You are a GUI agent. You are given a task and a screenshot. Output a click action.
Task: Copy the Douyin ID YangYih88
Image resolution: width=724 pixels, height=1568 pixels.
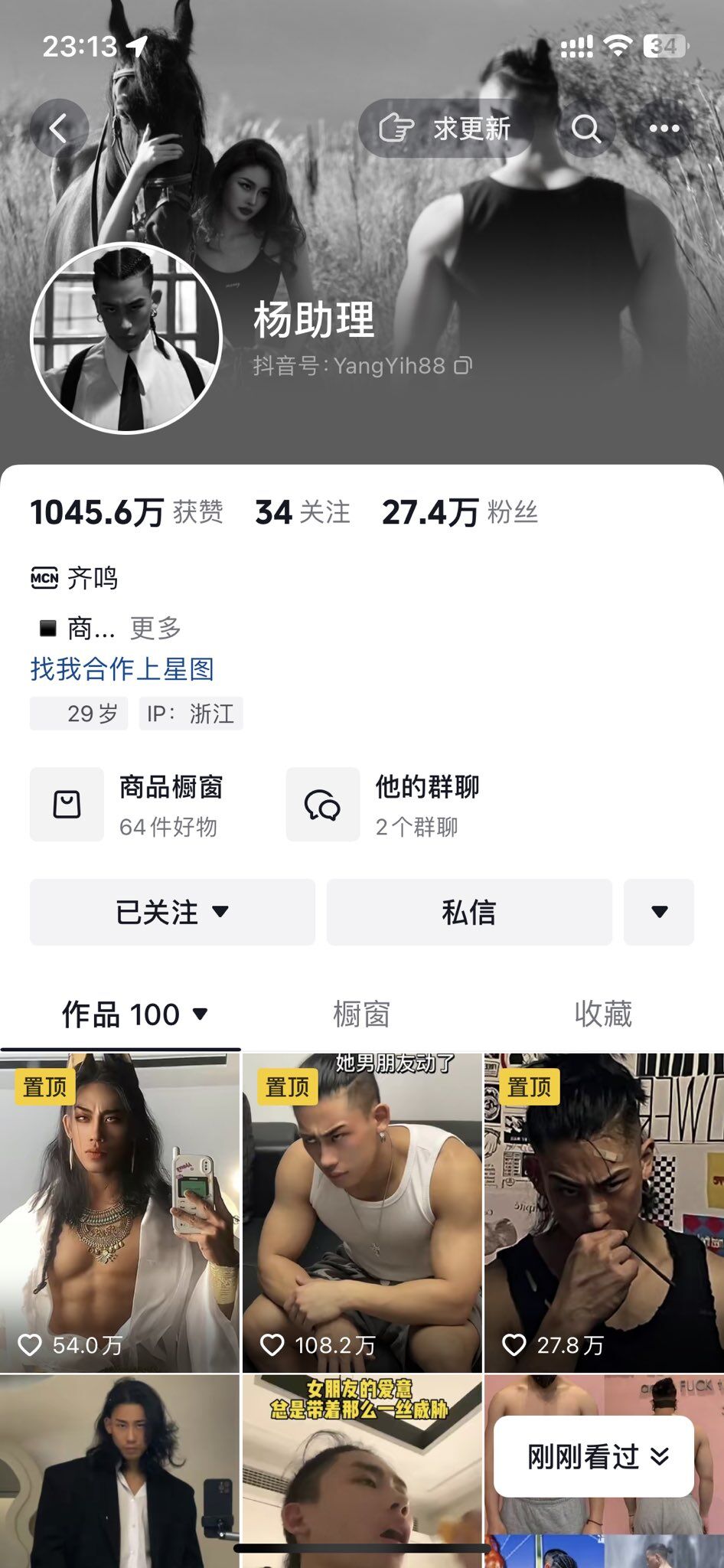coord(463,366)
